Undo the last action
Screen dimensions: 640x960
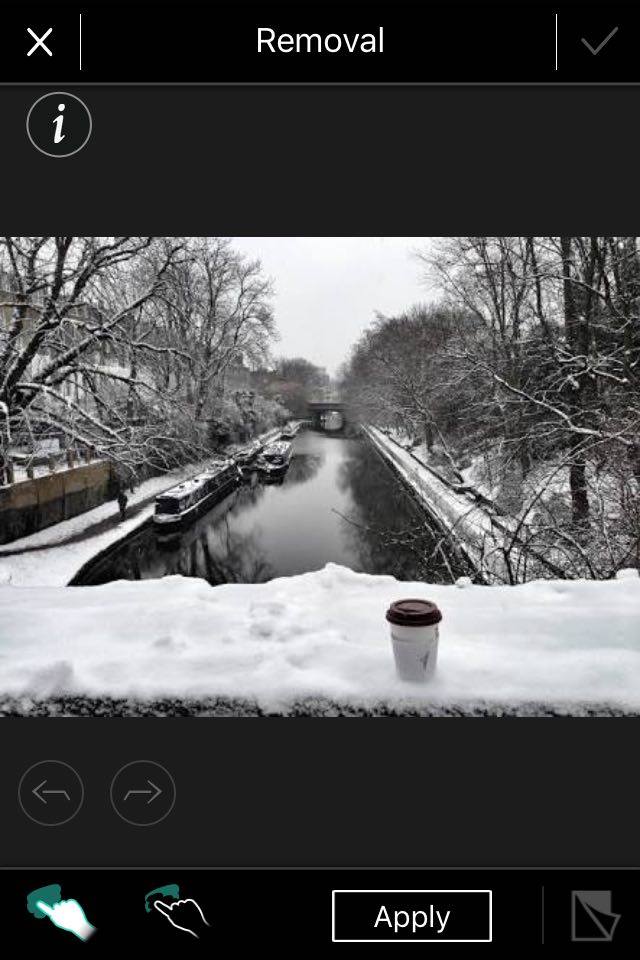tap(51, 793)
